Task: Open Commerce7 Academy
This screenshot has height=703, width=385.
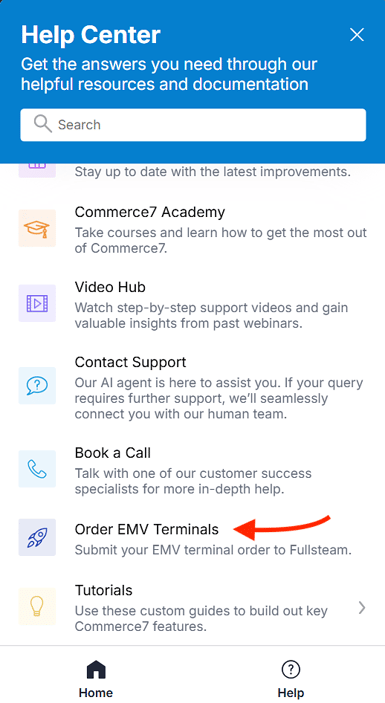Action: point(193,229)
